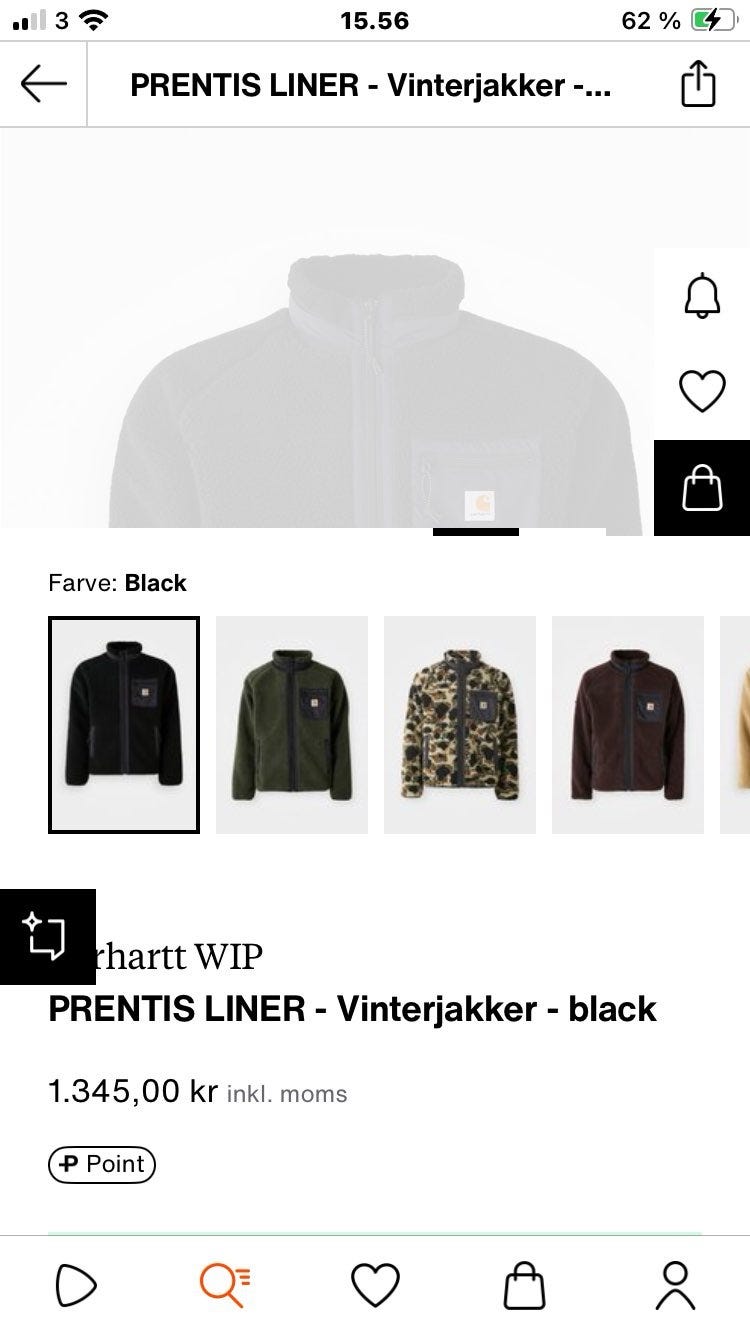Select the black jacket color
The height and width of the screenshot is (1334, 750).
(124, 725)
